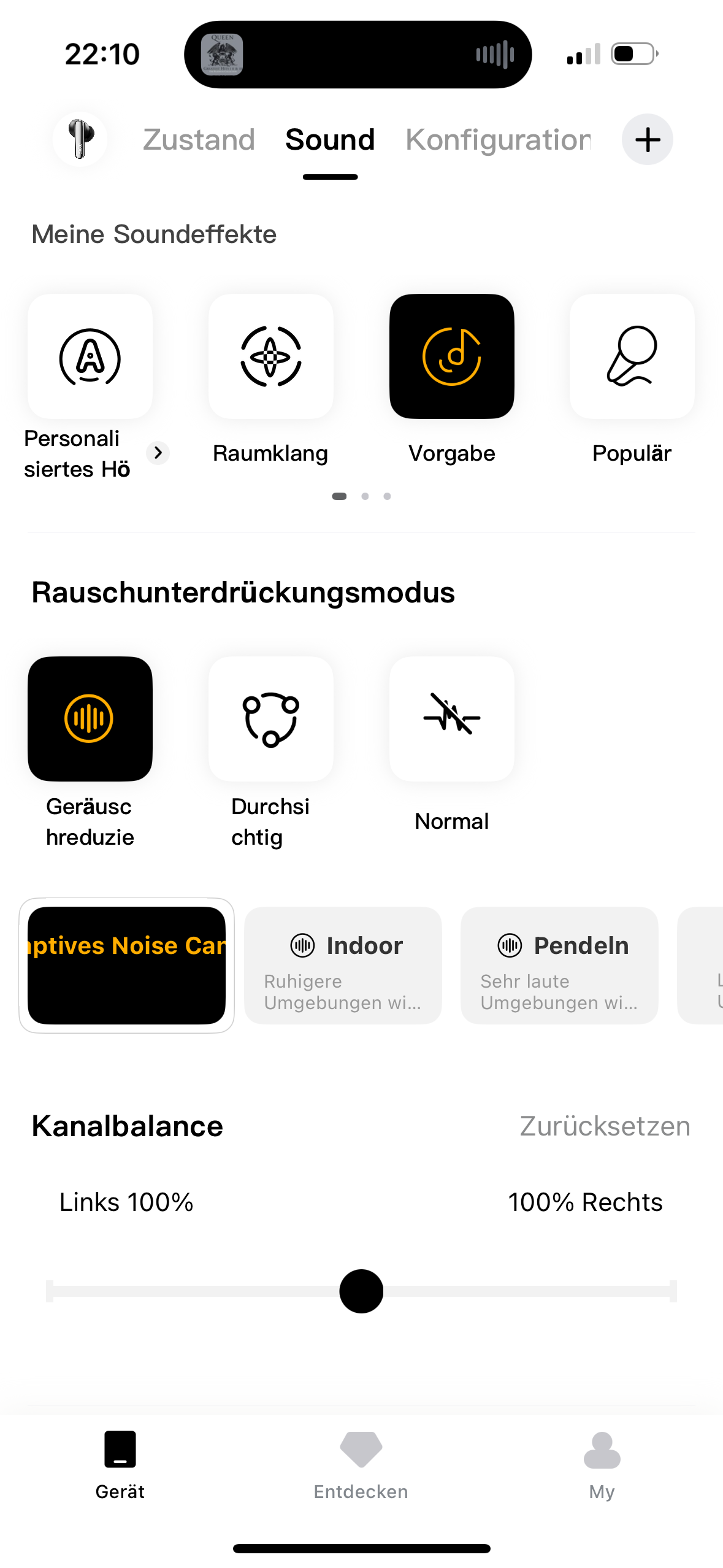This screenshot has width=723, height=1568.
Task: Select the Vorgabe sound preset
Action: pyautogui.click(x=451, y=357)
